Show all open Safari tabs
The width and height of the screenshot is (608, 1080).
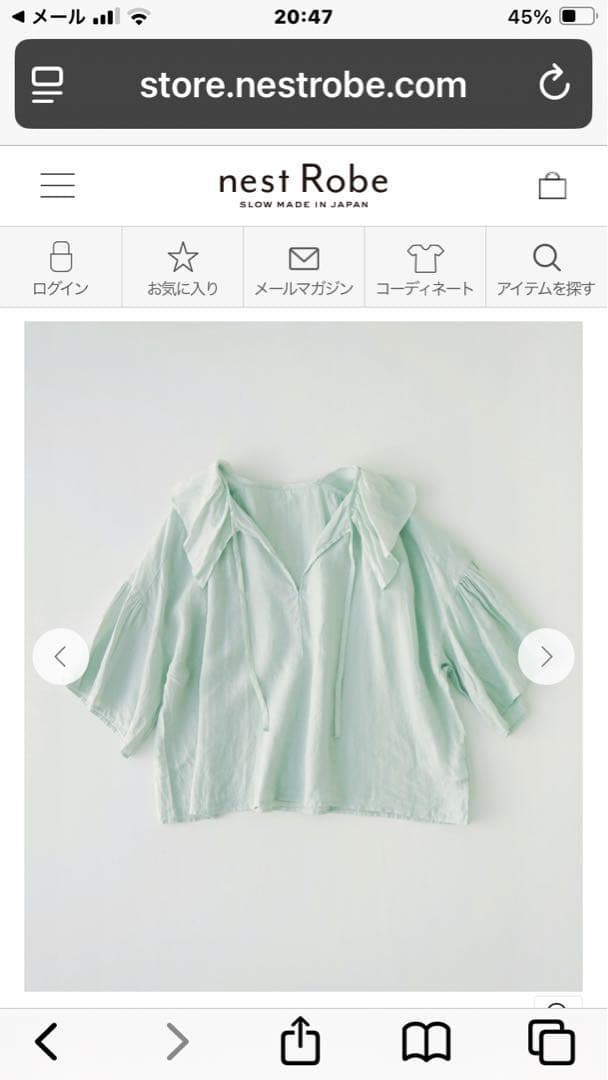(551, 1042)
